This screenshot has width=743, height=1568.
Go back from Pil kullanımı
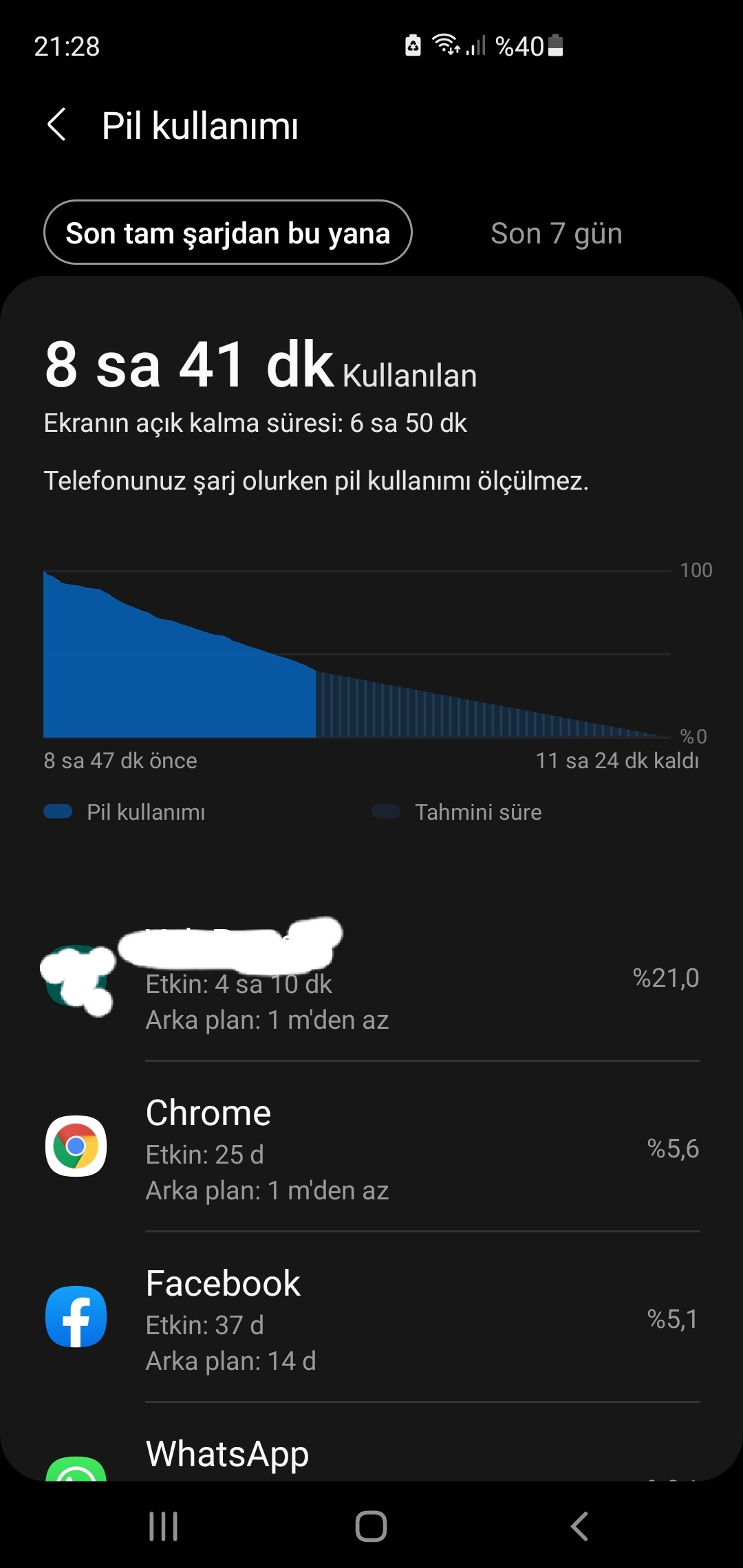[x=57, y=125]
